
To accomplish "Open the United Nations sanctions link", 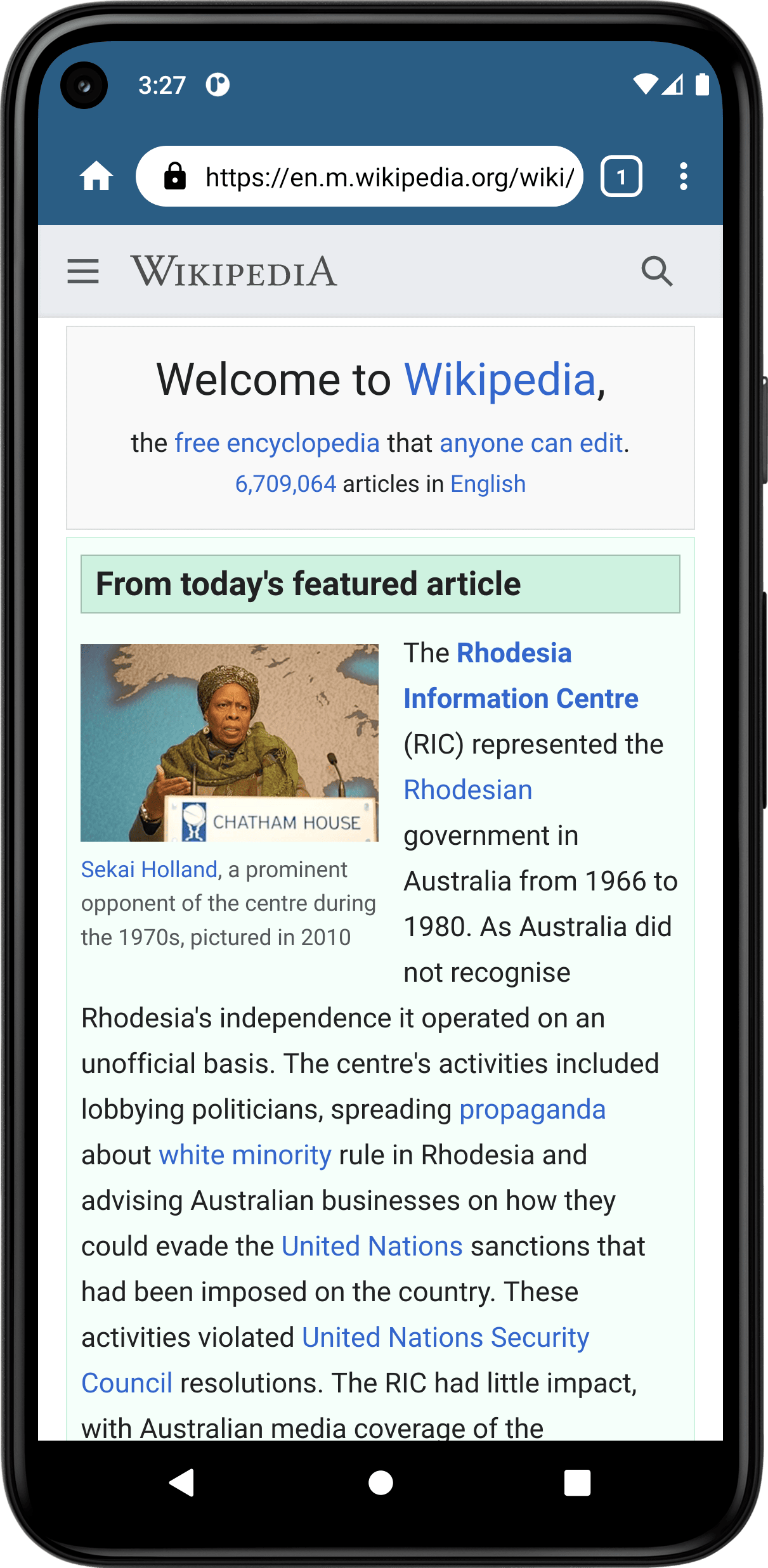I will pyautogui.click(x=372, y=1247).
